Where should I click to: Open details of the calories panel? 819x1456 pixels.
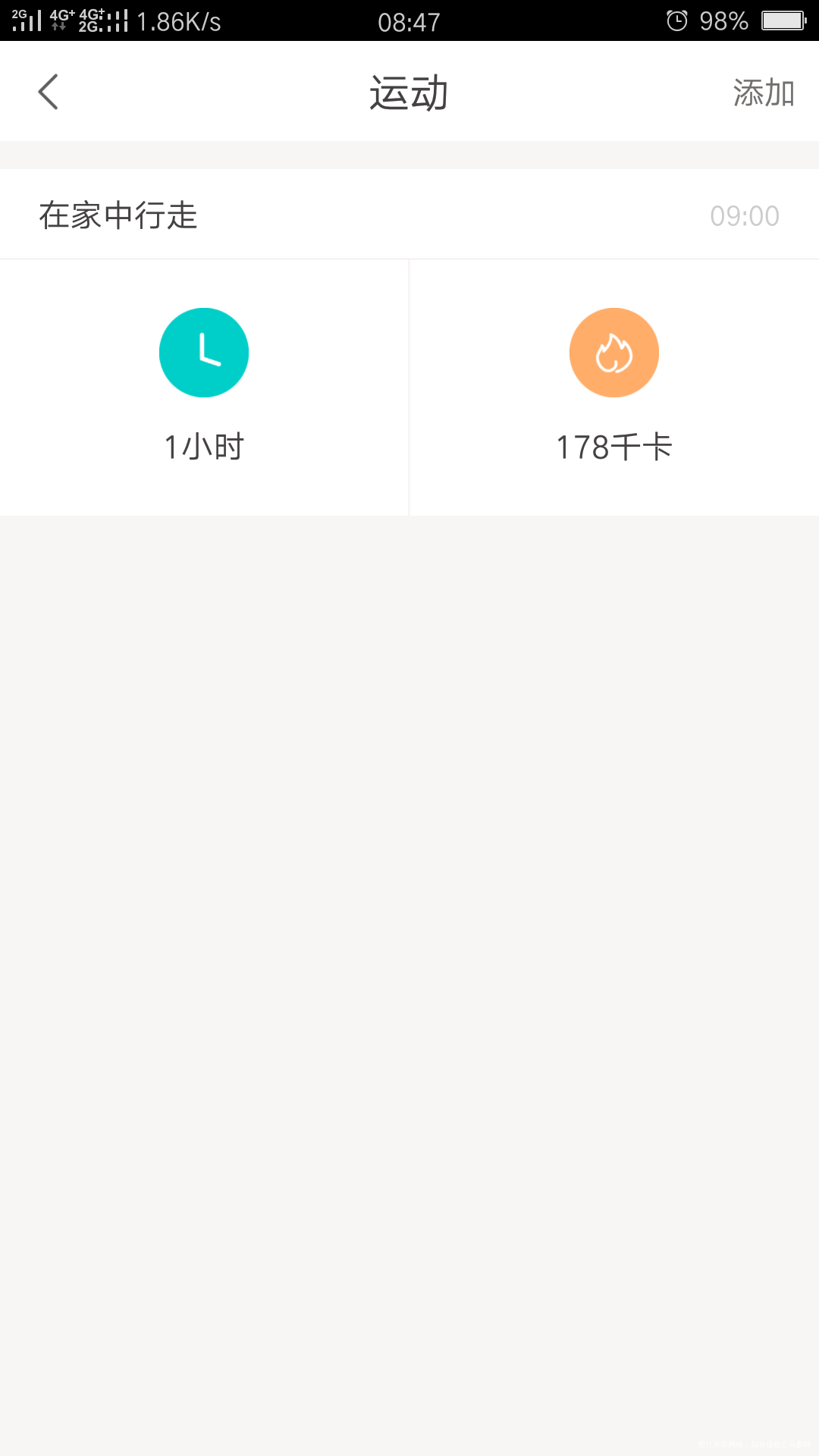[614, 387]
